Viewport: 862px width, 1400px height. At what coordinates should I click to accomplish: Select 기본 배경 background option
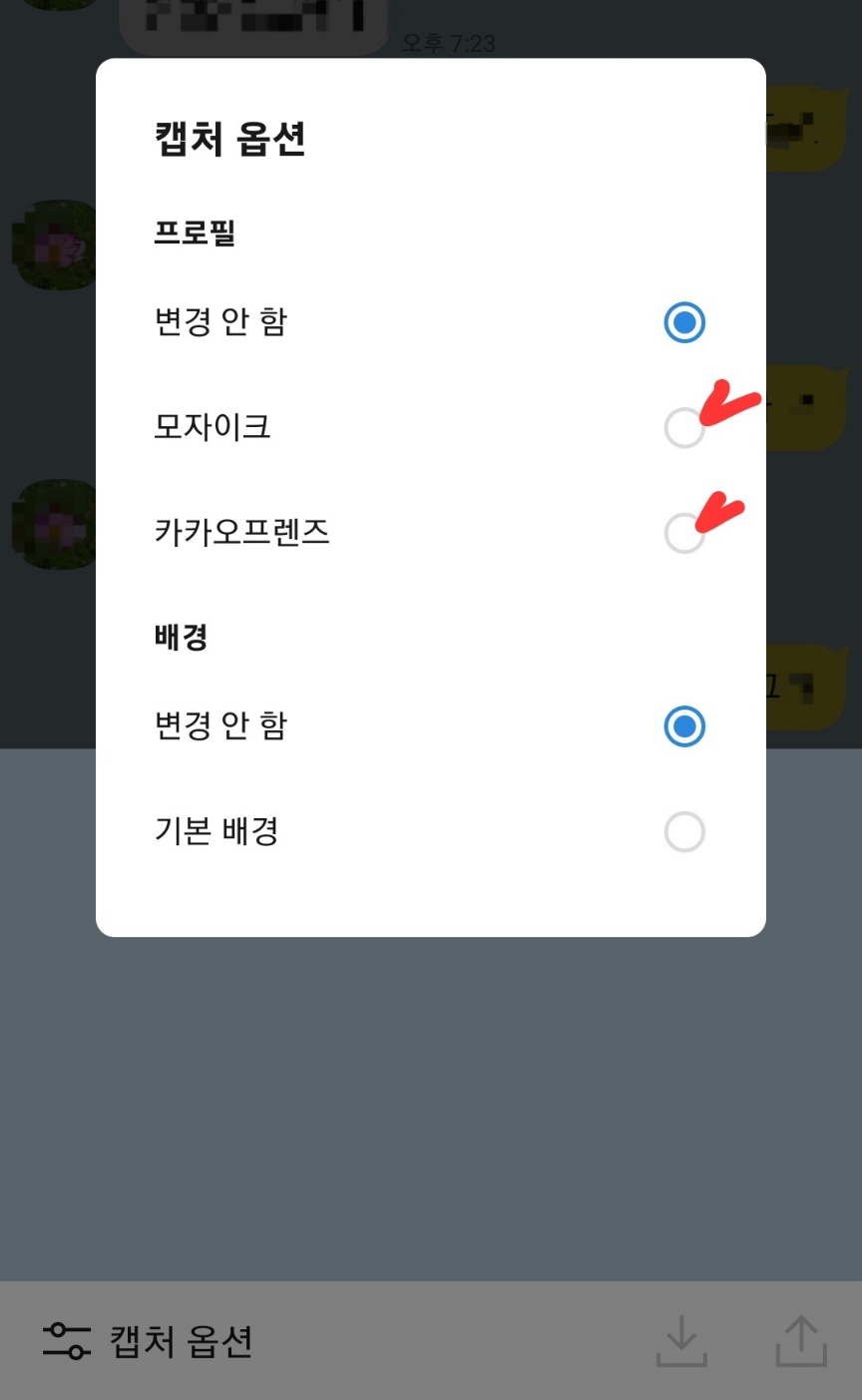pos(684,831)
